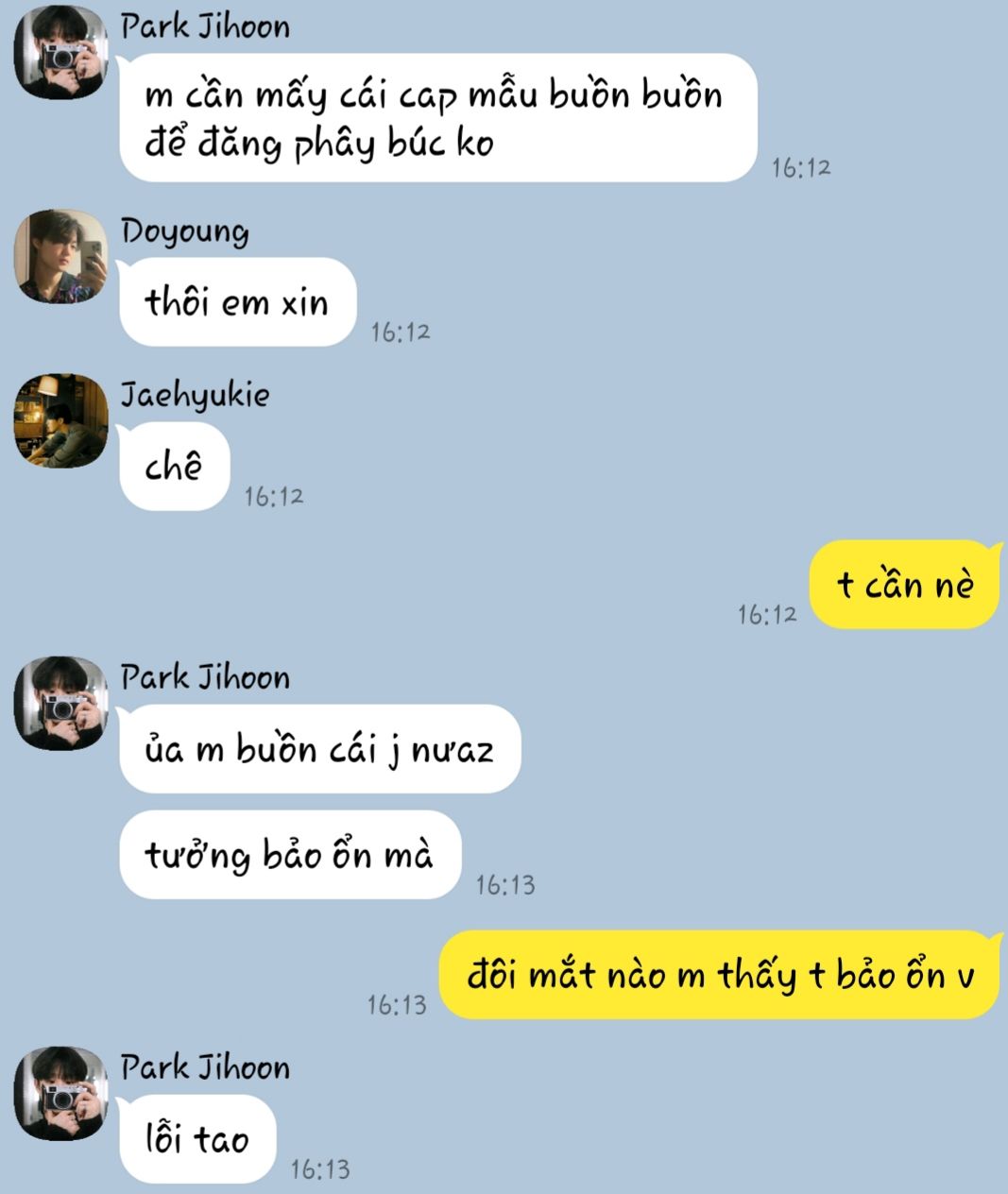1008x1194 pixels.
Task: Tap Park Jihoon's avatar beside "lỗi tao"
Action: click(x=60, y=1094)
